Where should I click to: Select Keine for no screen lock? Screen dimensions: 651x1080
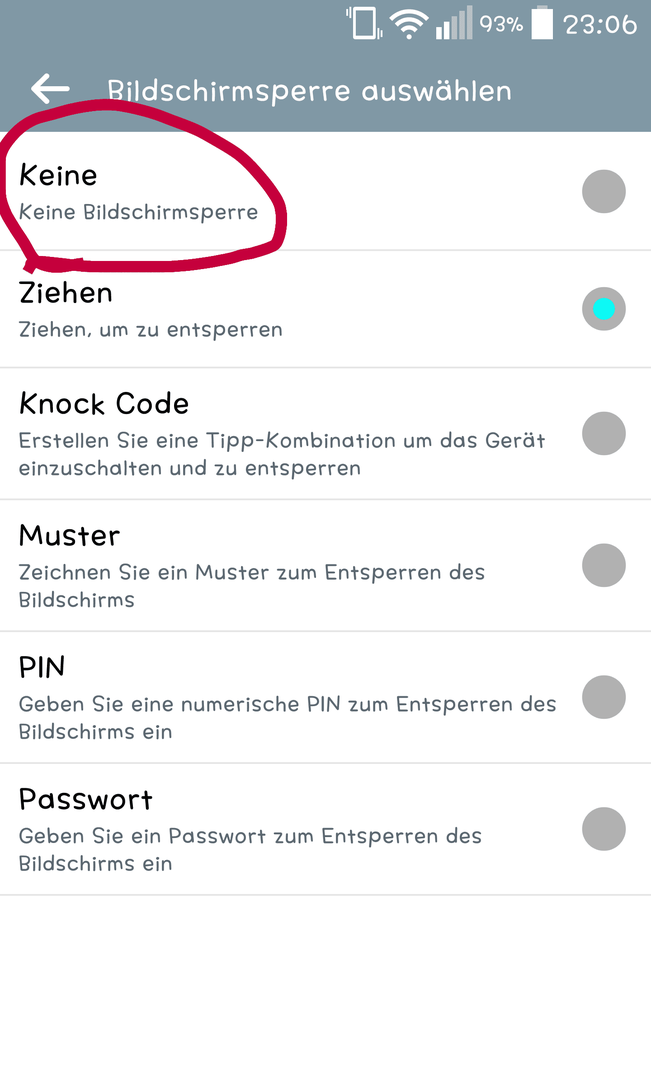[325, 191]
